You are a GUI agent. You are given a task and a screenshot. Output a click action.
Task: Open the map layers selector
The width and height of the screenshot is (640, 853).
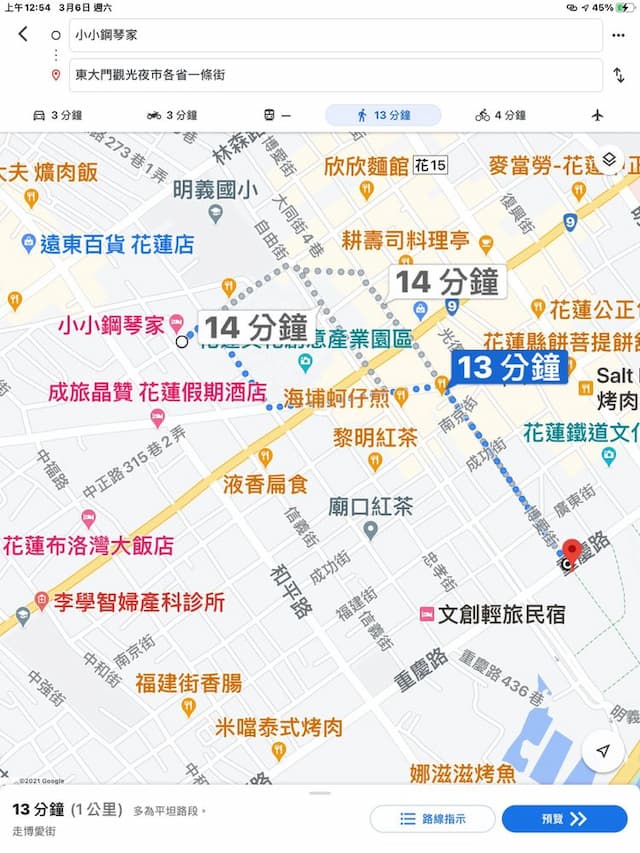tap(608, 161)
